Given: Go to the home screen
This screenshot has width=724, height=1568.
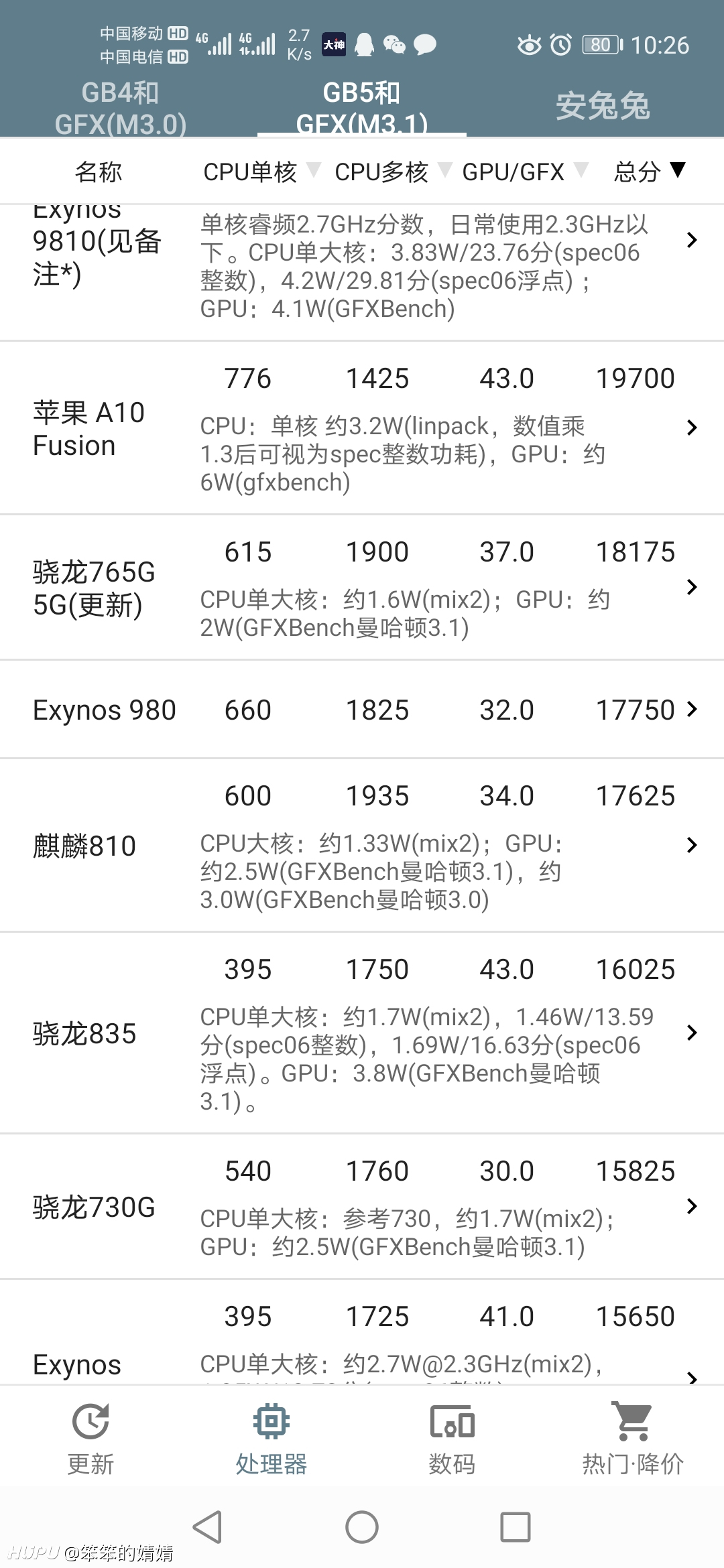Looking at the screenshot, I should pyautogui.click(x=362, y=1527).
